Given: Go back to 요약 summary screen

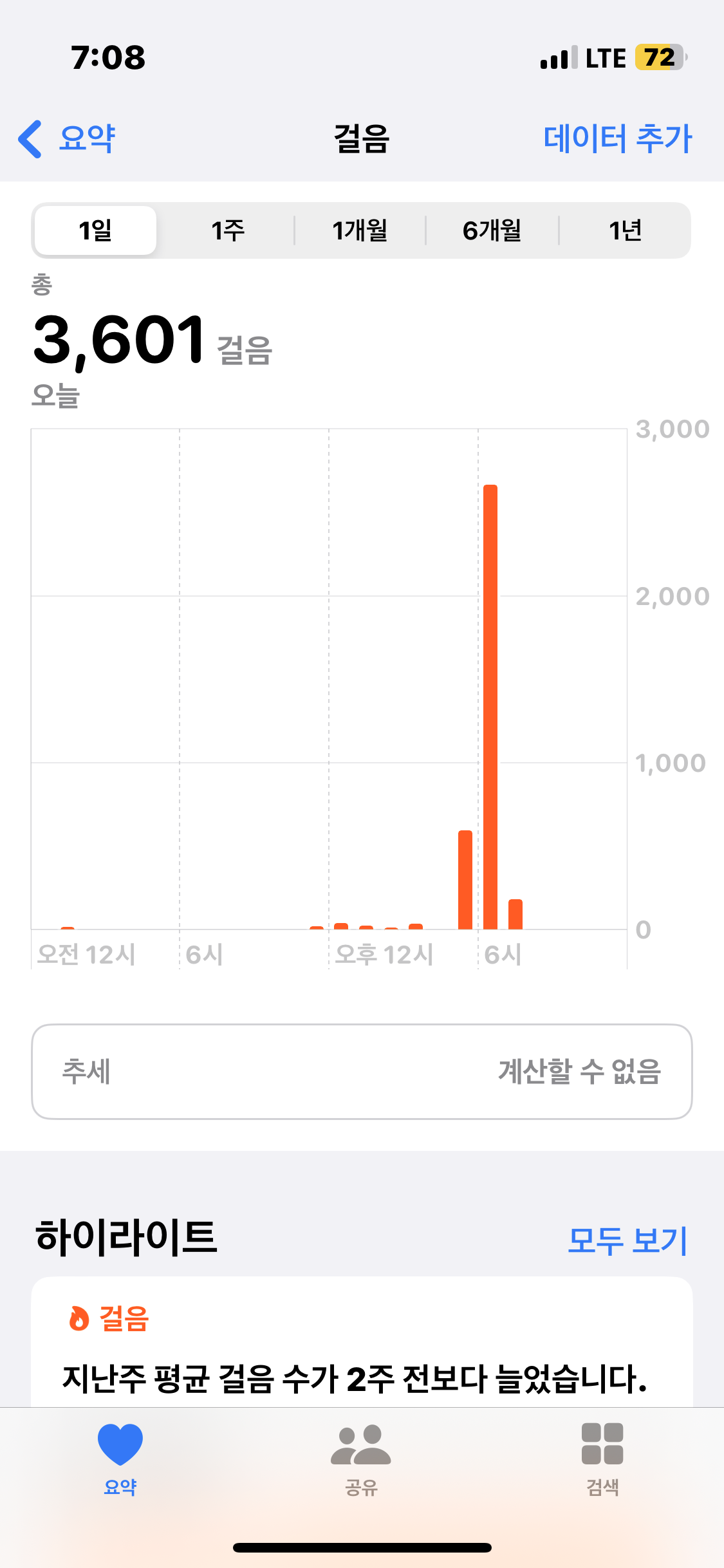Looking at the screenshot, I should [x=68, y=138].
